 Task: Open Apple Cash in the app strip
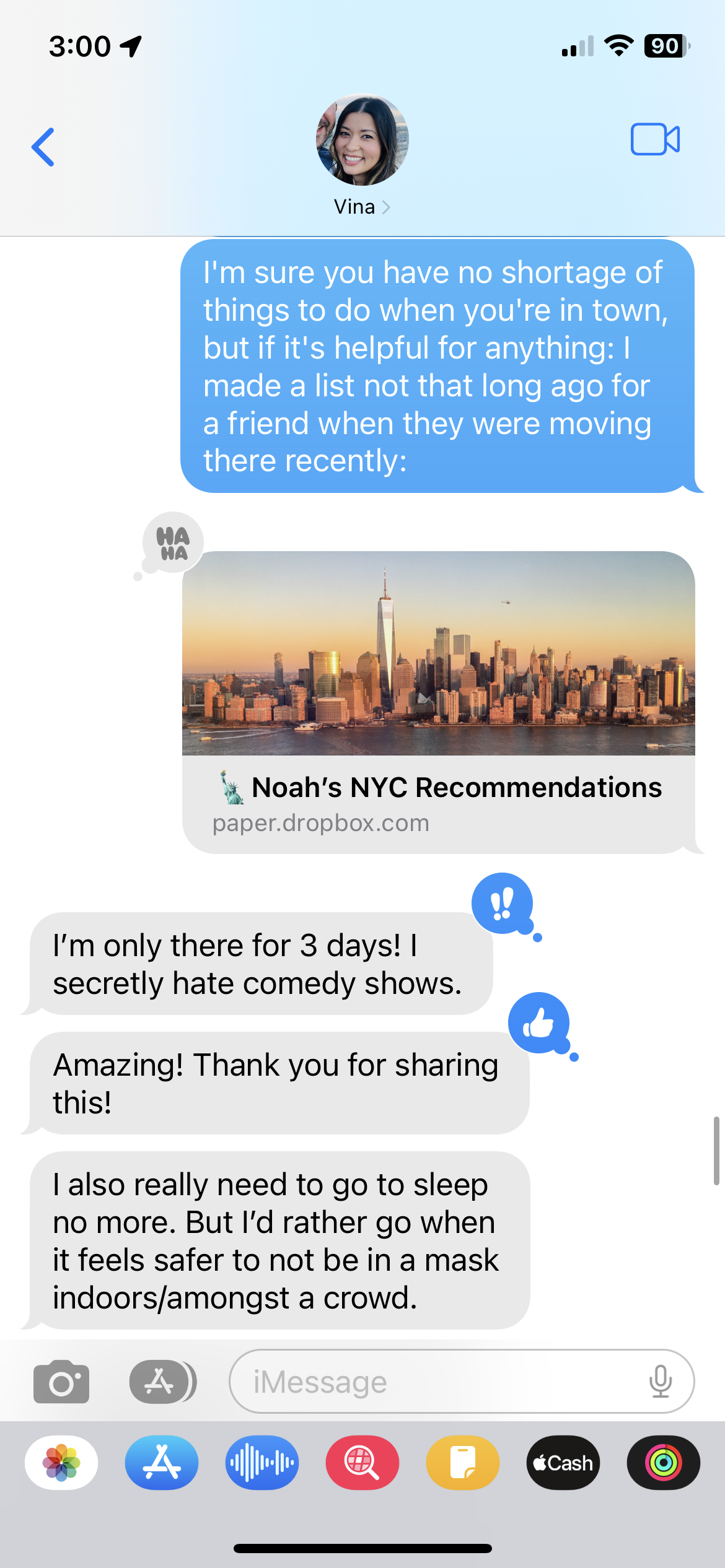pos(563,1462)
